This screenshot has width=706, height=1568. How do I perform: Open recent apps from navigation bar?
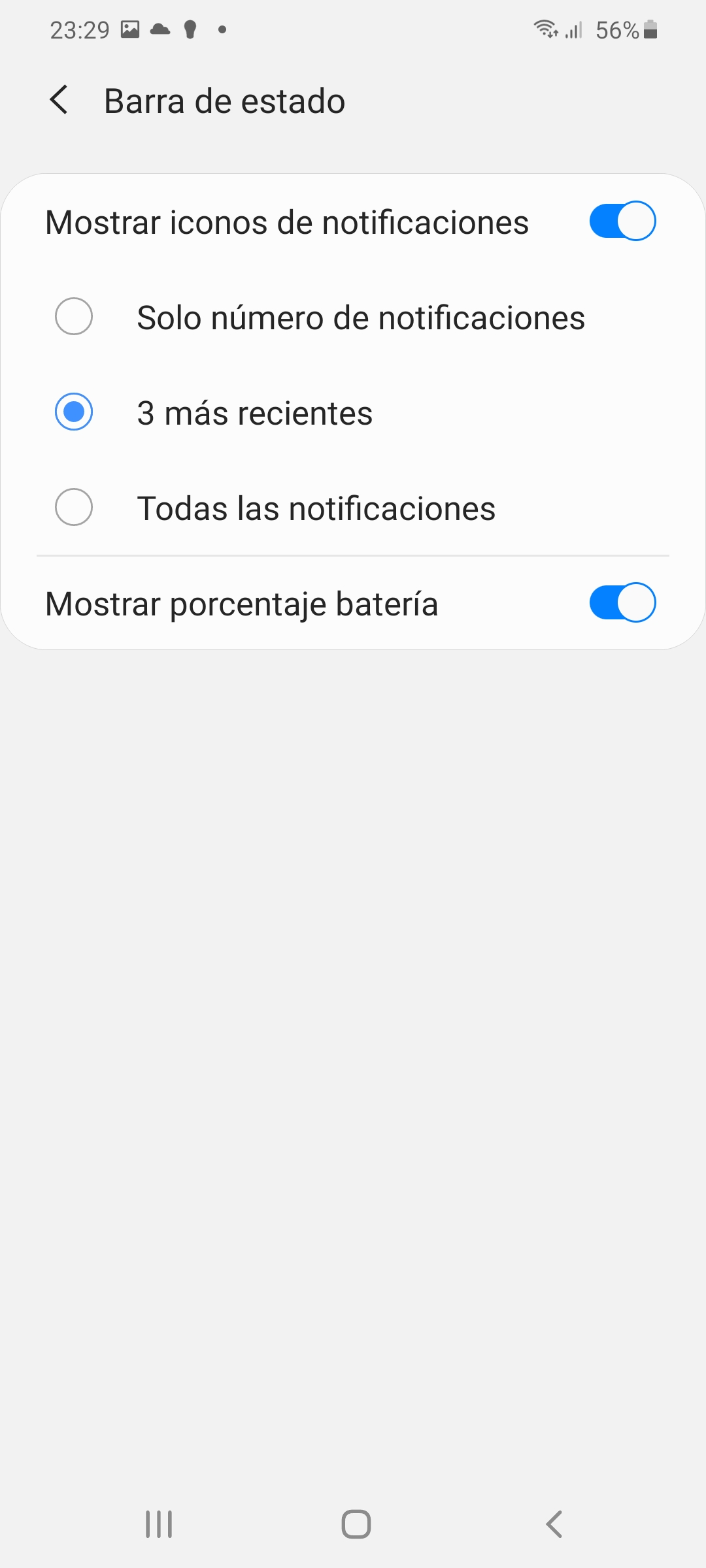pyautogui.click(x=159, y=1524)
